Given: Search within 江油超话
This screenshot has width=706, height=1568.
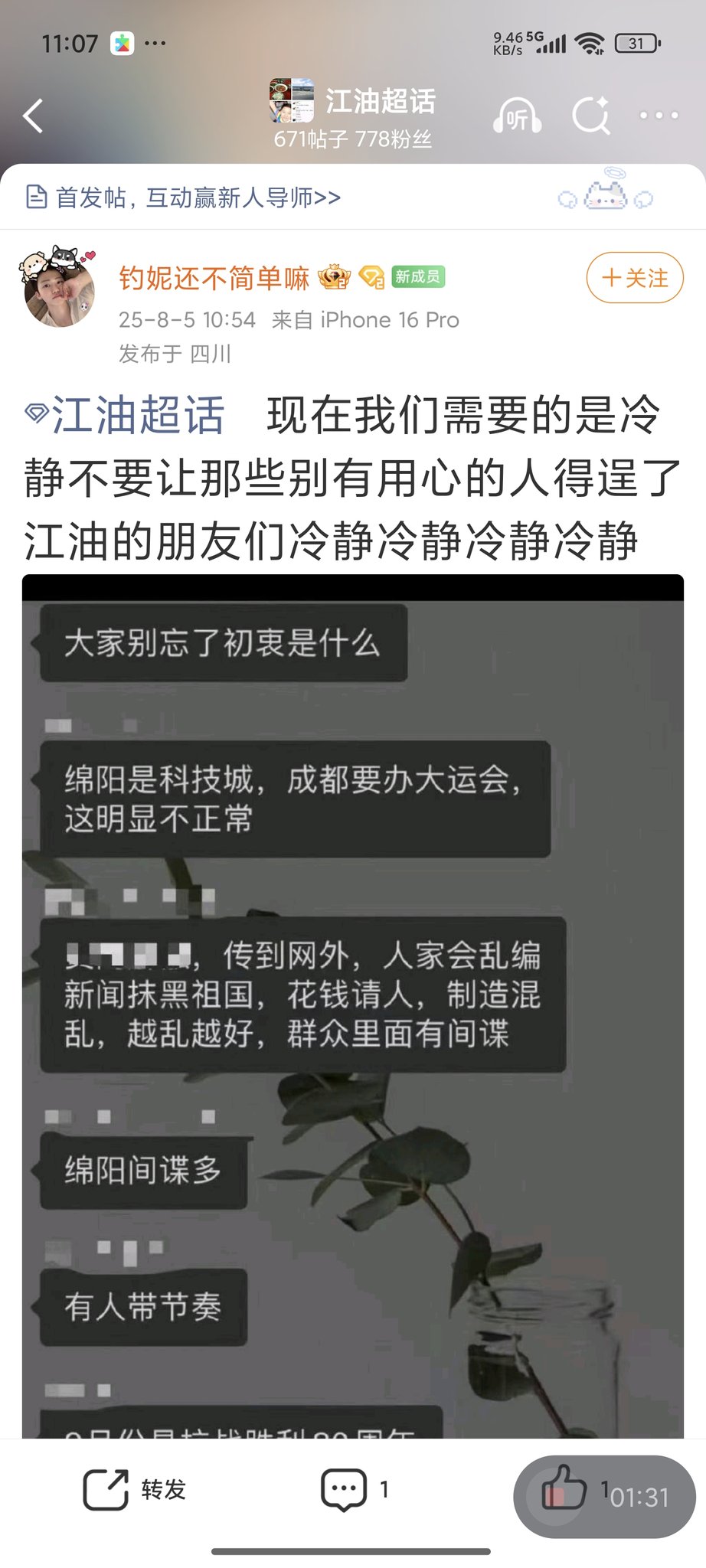Looking at the screenshot, I should tap(591, 116).
